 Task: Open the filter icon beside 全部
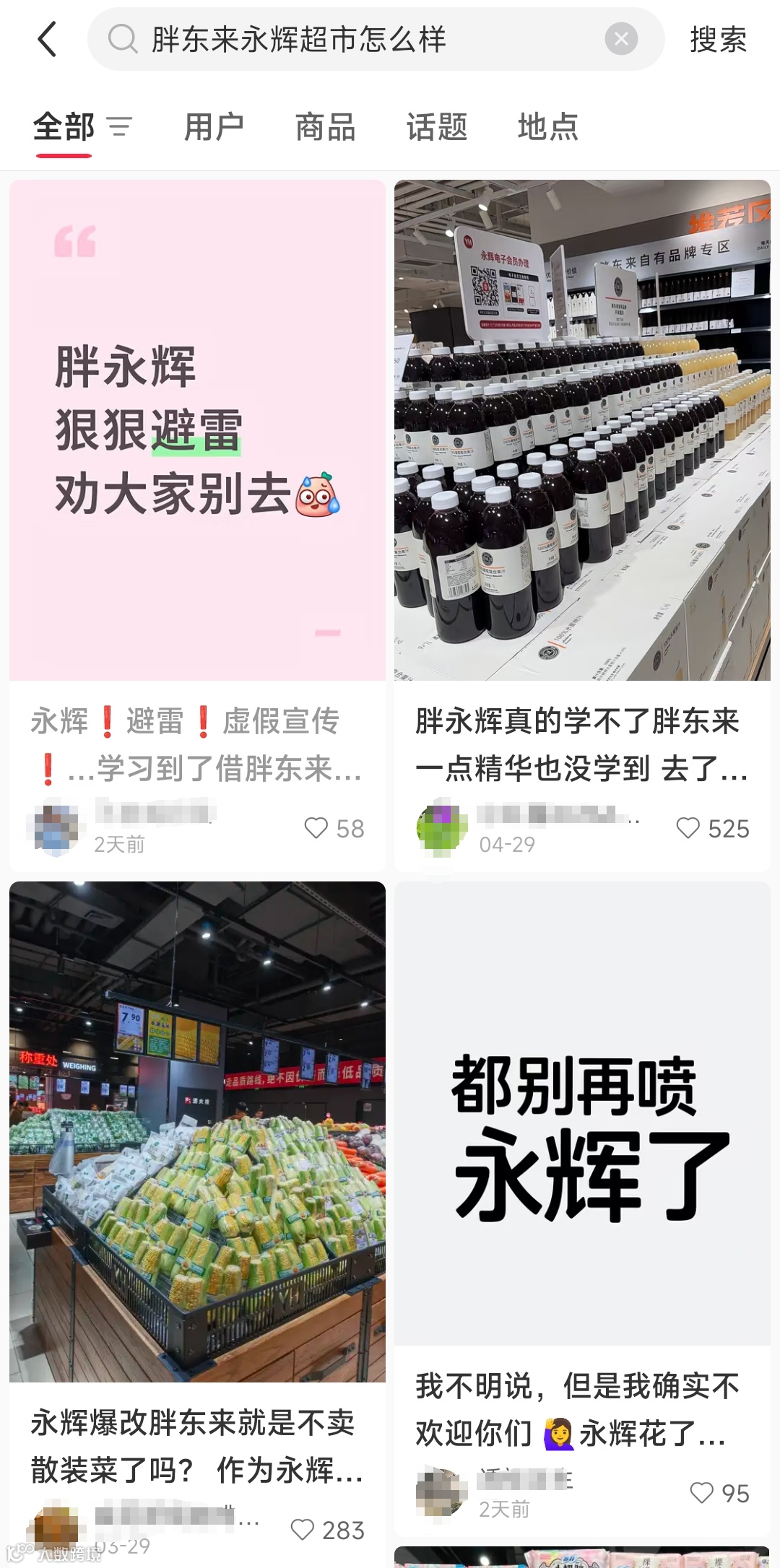120,127
